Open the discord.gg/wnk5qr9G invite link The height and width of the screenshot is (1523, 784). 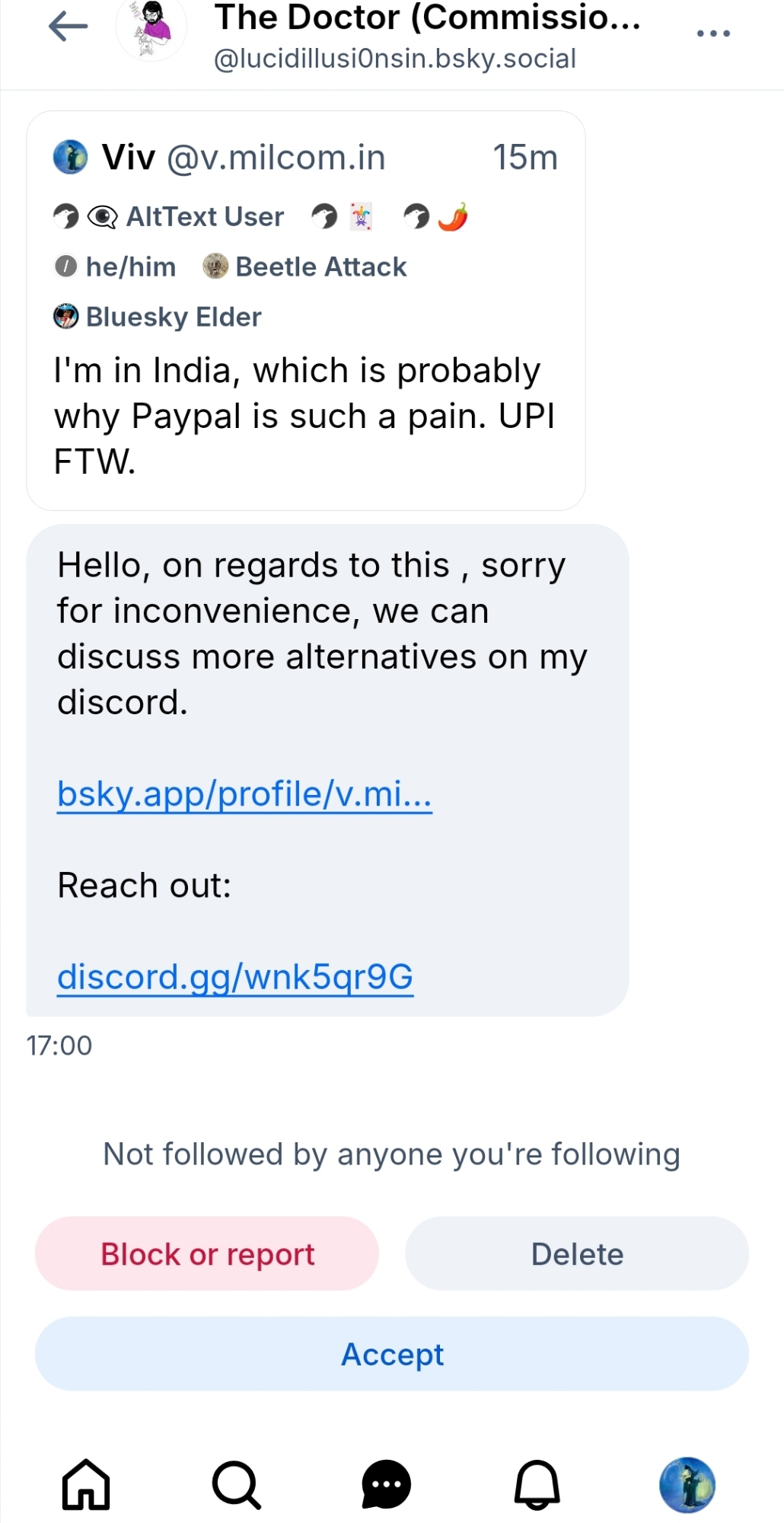(x=235, y=977)
